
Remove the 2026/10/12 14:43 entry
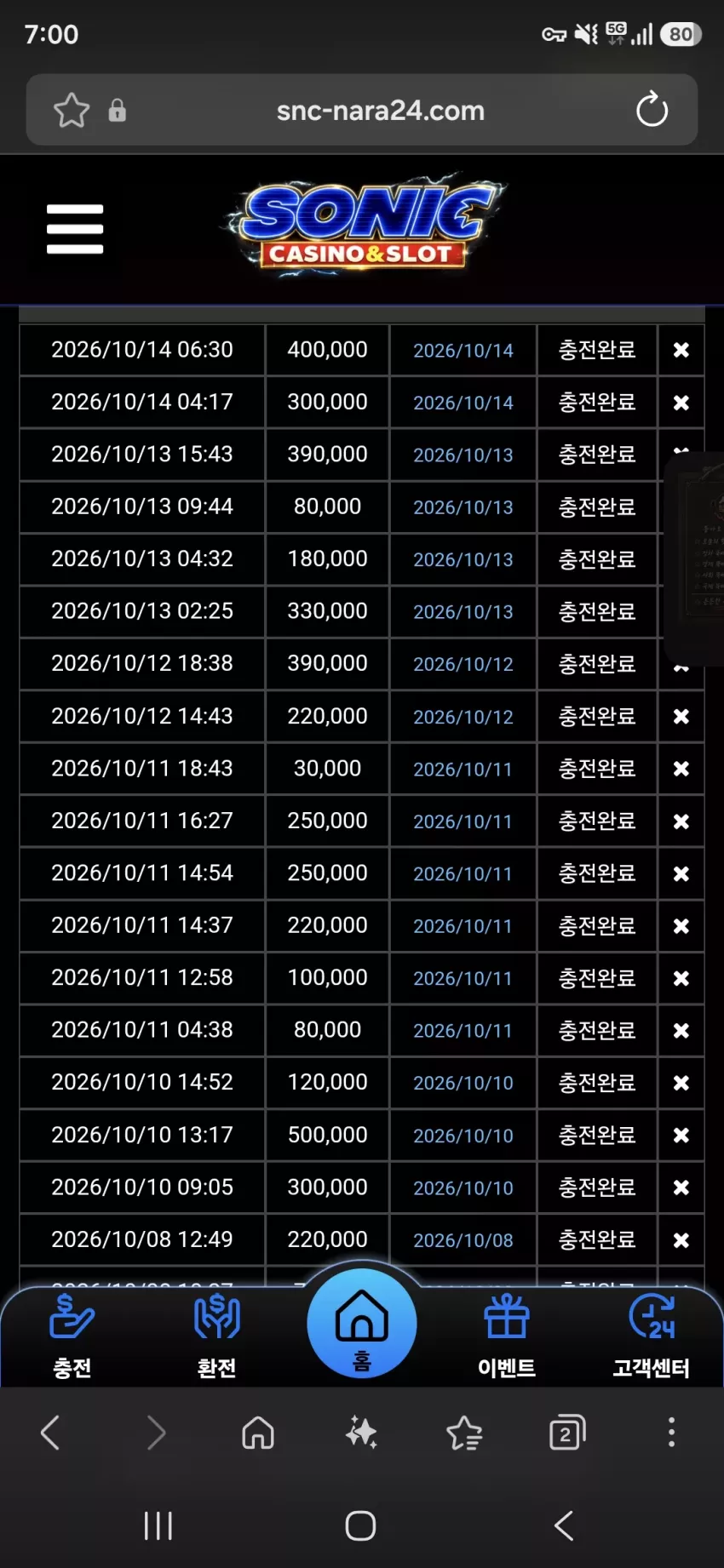tap(681, 717)
